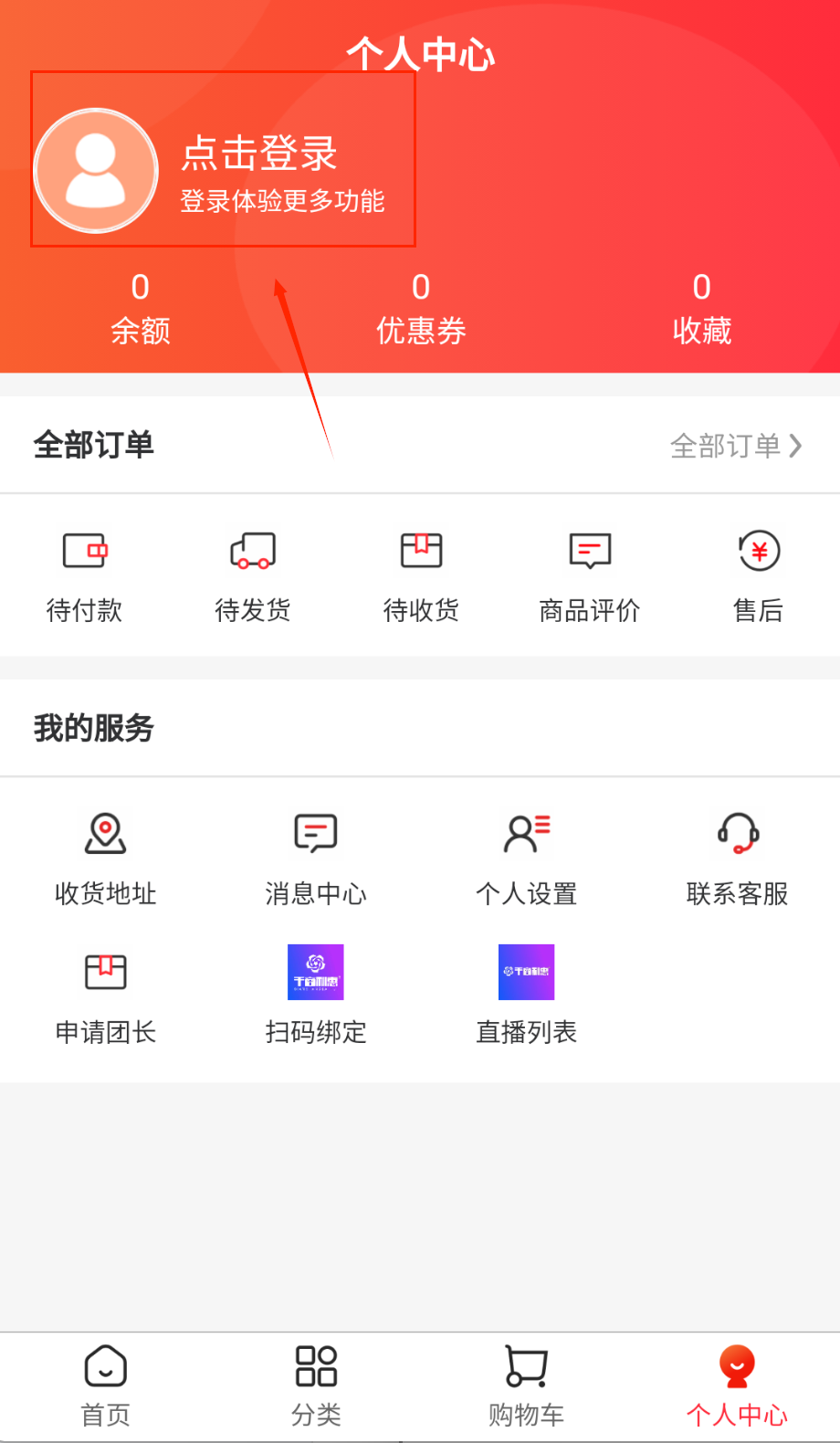Open 售后 after-sales service

(x=758, y=574)
